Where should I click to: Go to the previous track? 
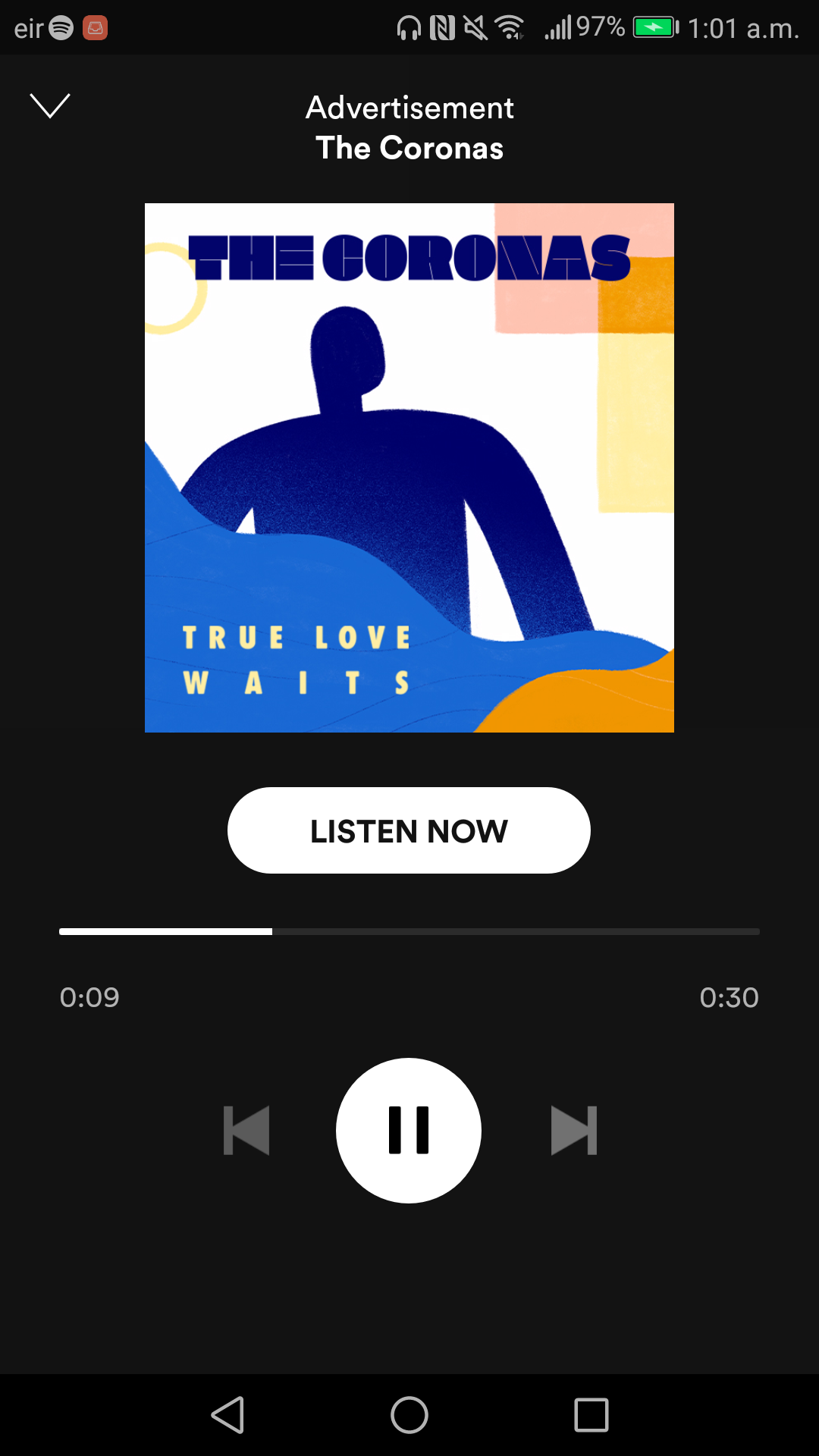246,1131
